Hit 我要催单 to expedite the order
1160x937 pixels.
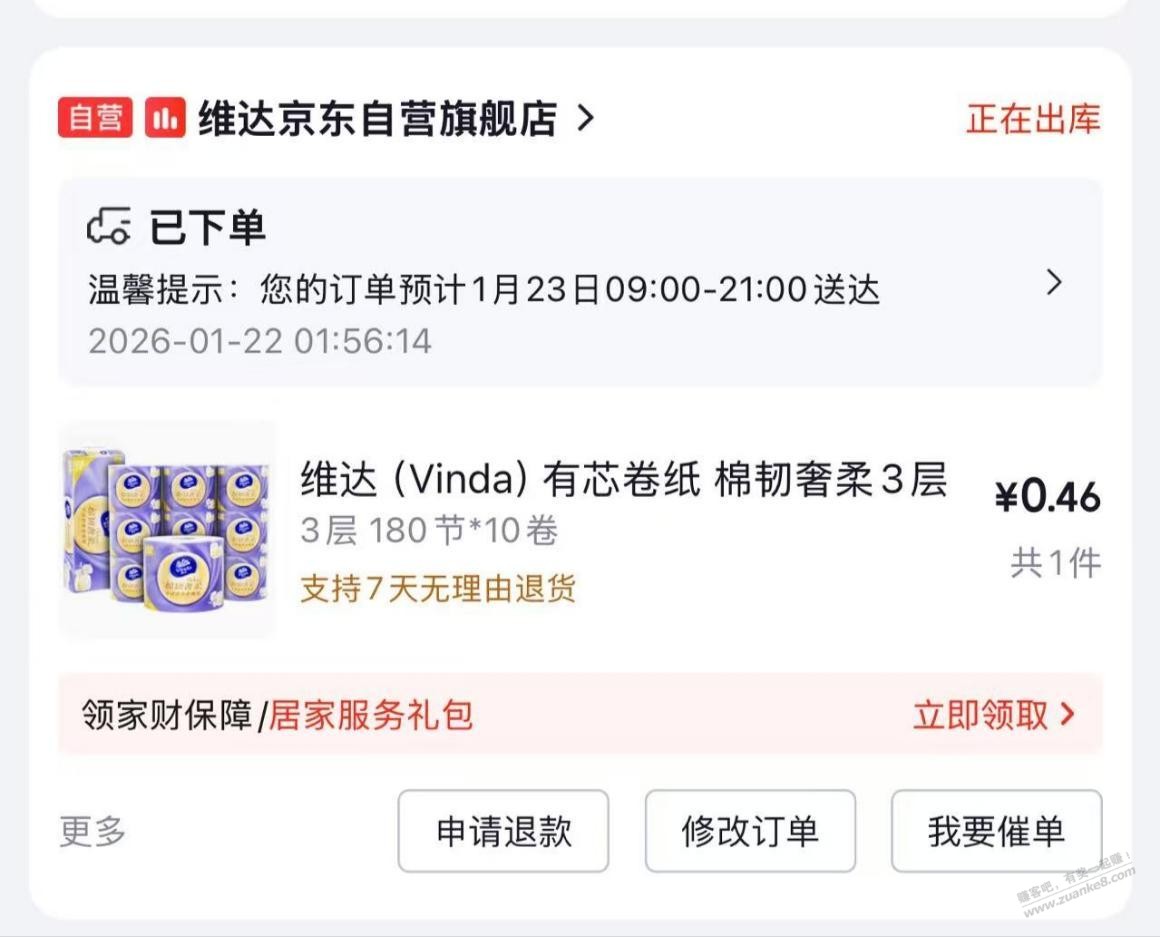(996, 831)
